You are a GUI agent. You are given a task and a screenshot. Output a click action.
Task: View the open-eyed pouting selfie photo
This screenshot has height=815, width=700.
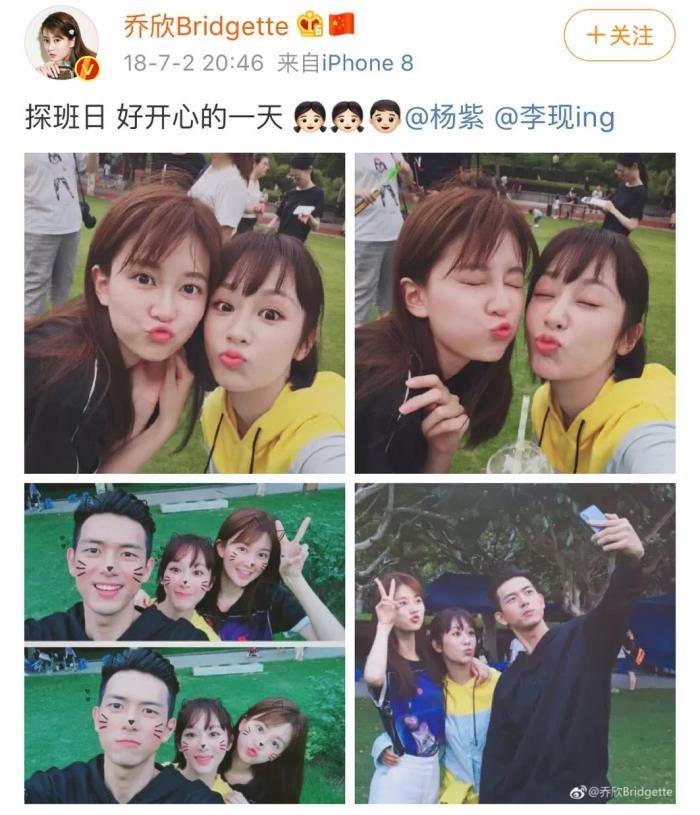184,313
